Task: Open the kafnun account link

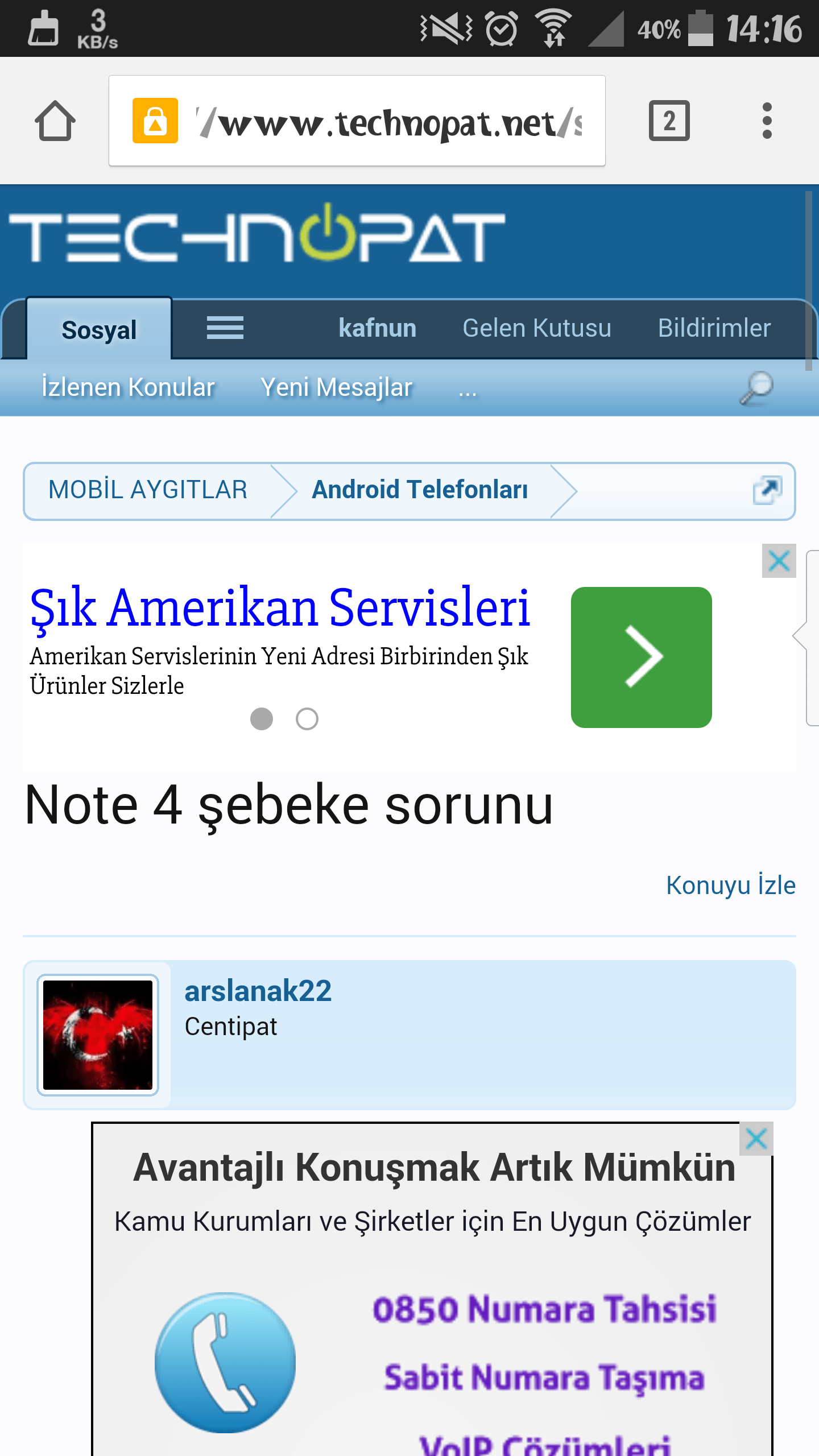Action: click(x=377, y=328)
